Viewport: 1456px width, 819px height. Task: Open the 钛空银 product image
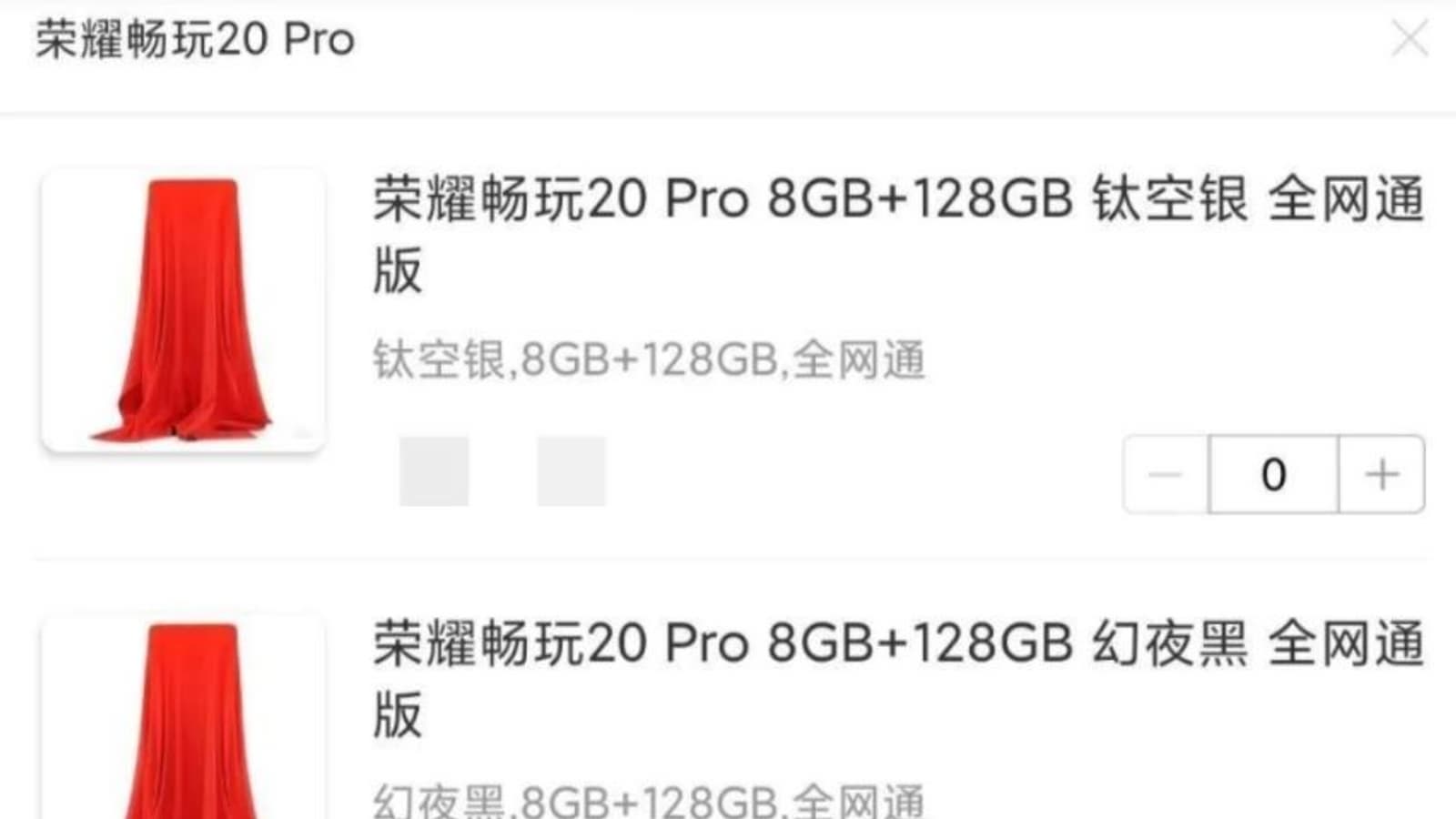click(x=183, y=310)
